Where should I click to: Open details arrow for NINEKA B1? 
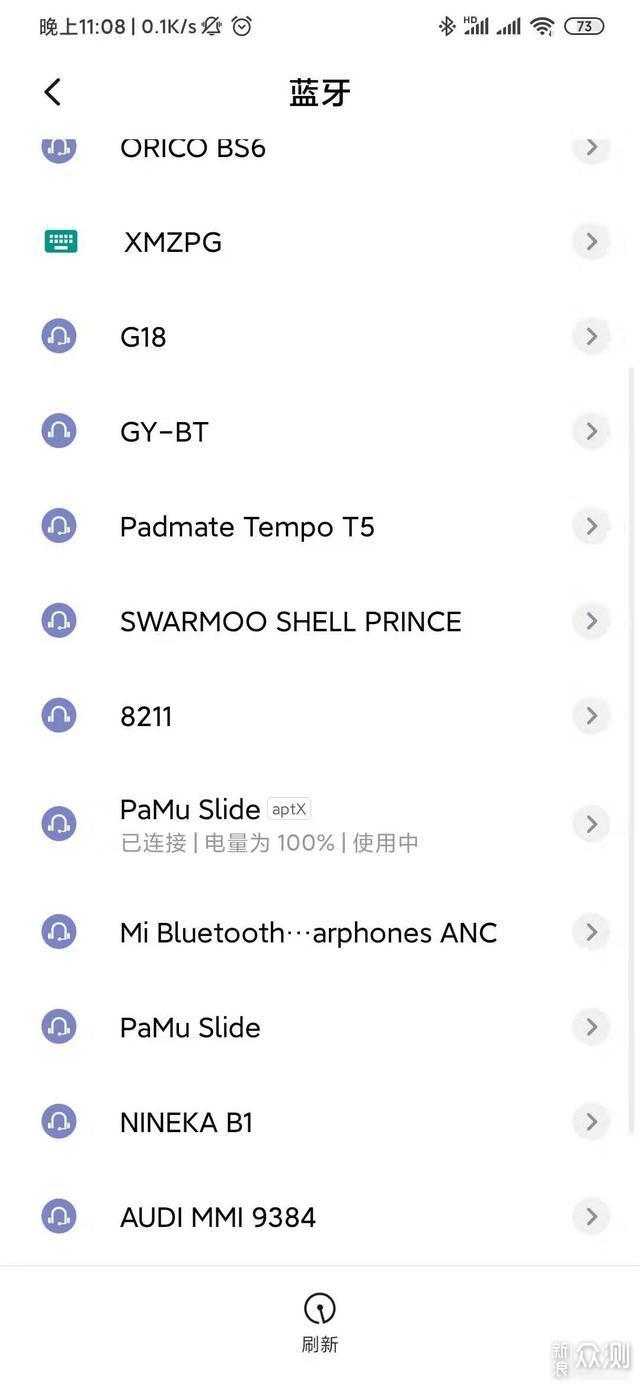(x=591, y=1122)
